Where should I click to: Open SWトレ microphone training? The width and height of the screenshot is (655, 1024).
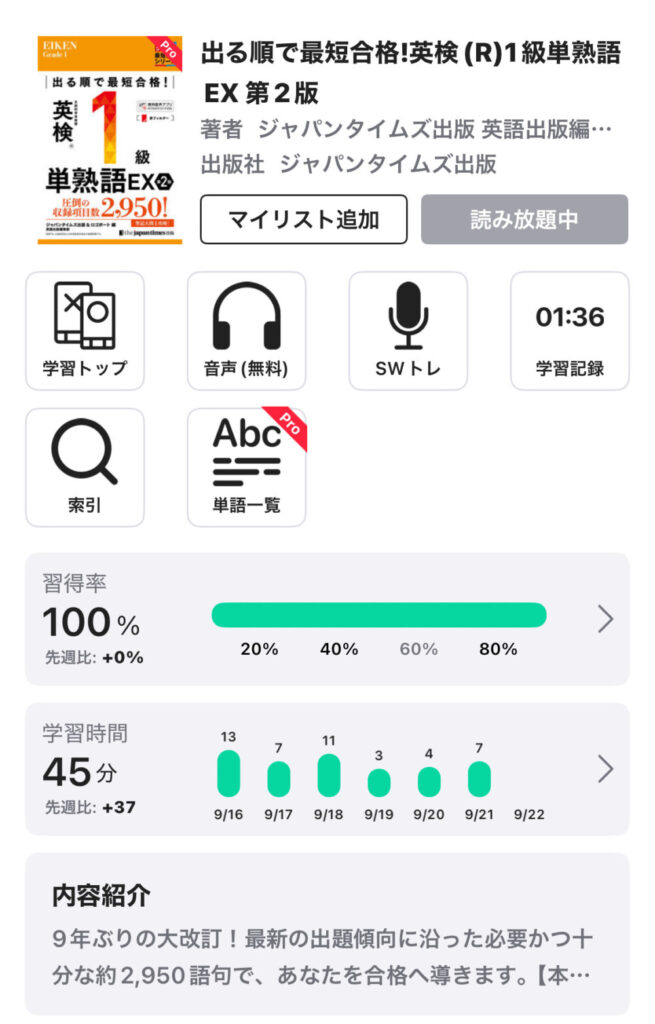coord(408,331)
